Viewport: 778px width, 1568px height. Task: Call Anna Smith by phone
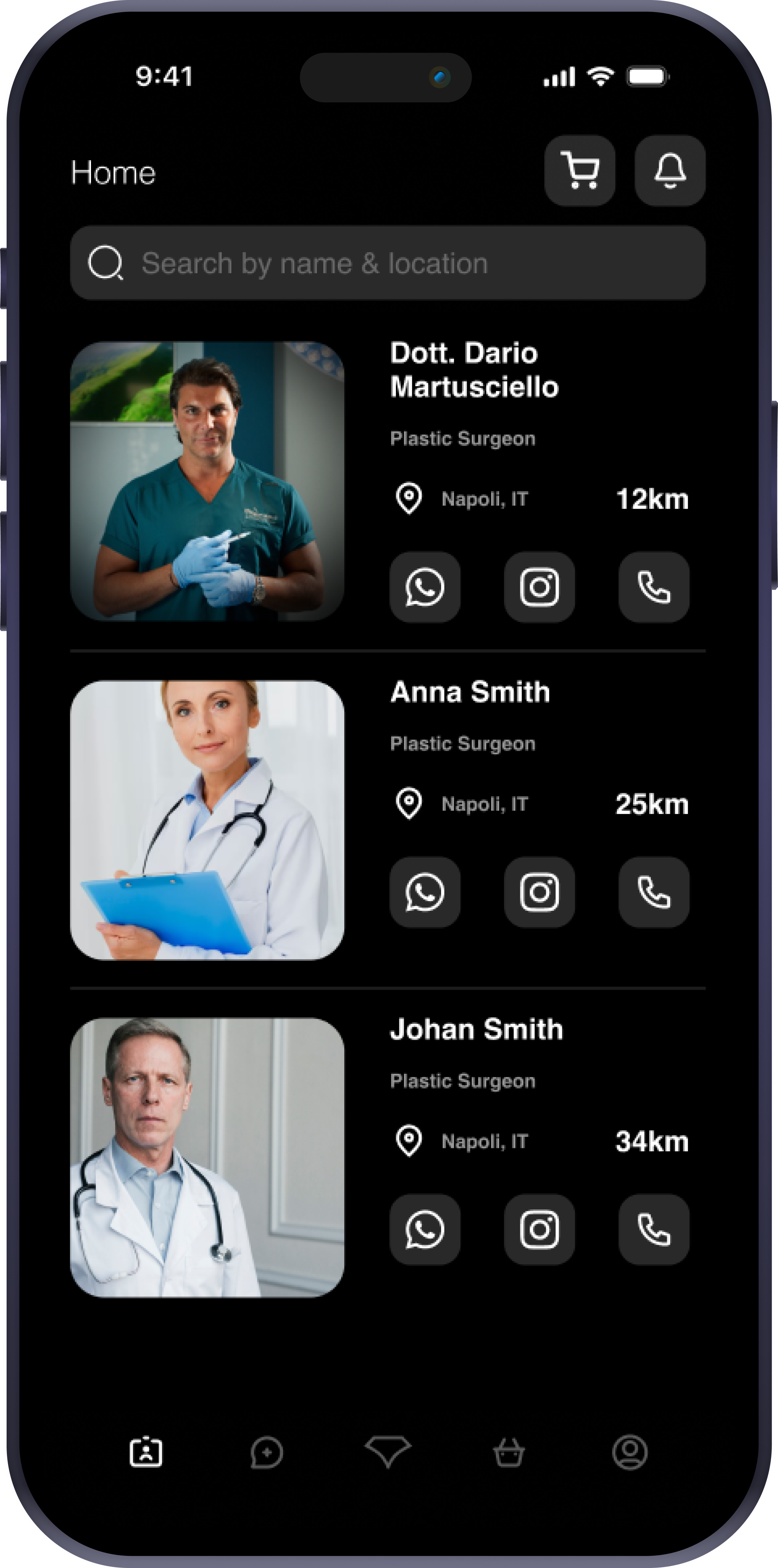653,892
